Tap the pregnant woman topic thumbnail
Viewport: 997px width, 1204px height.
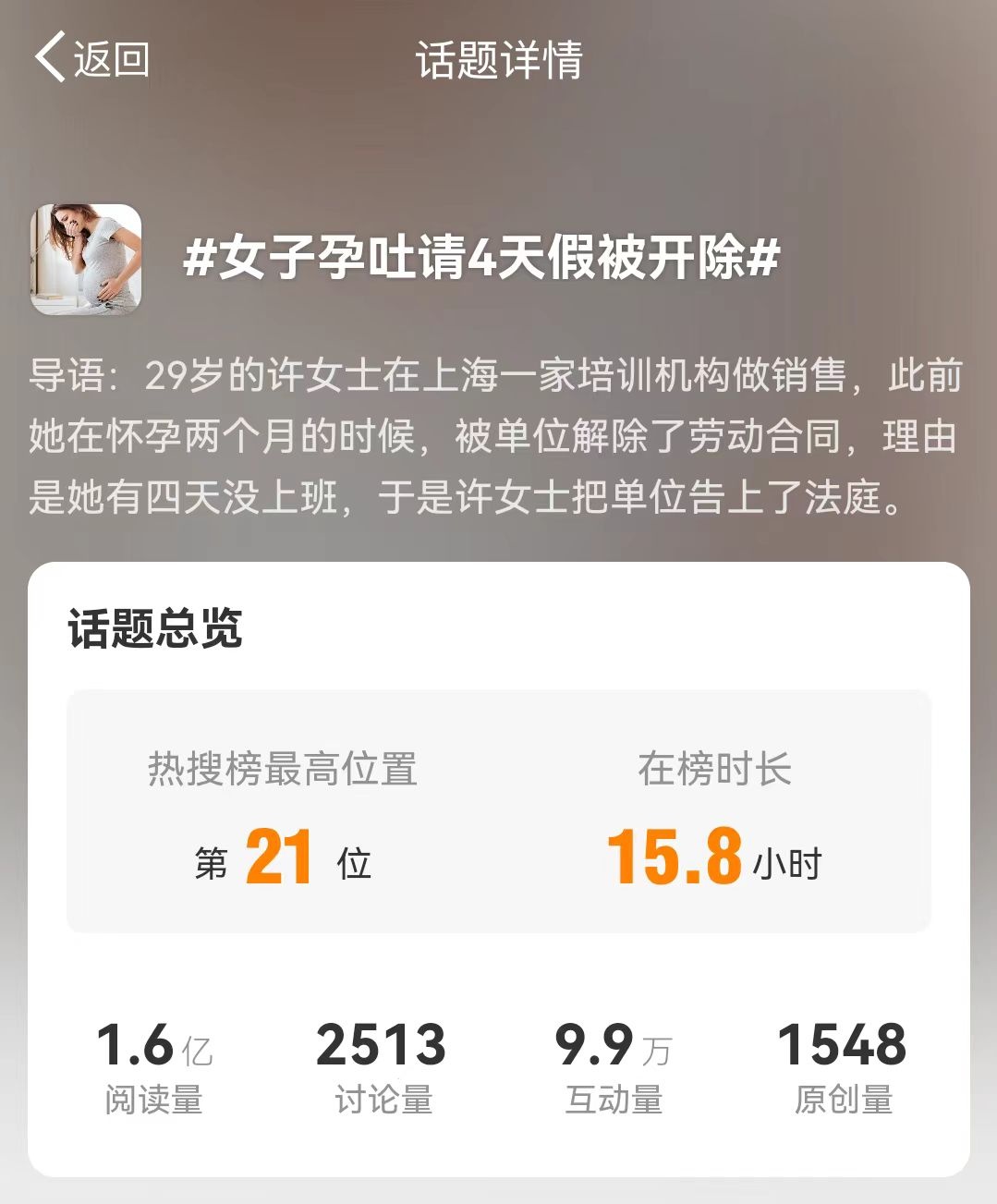point(86,259)
